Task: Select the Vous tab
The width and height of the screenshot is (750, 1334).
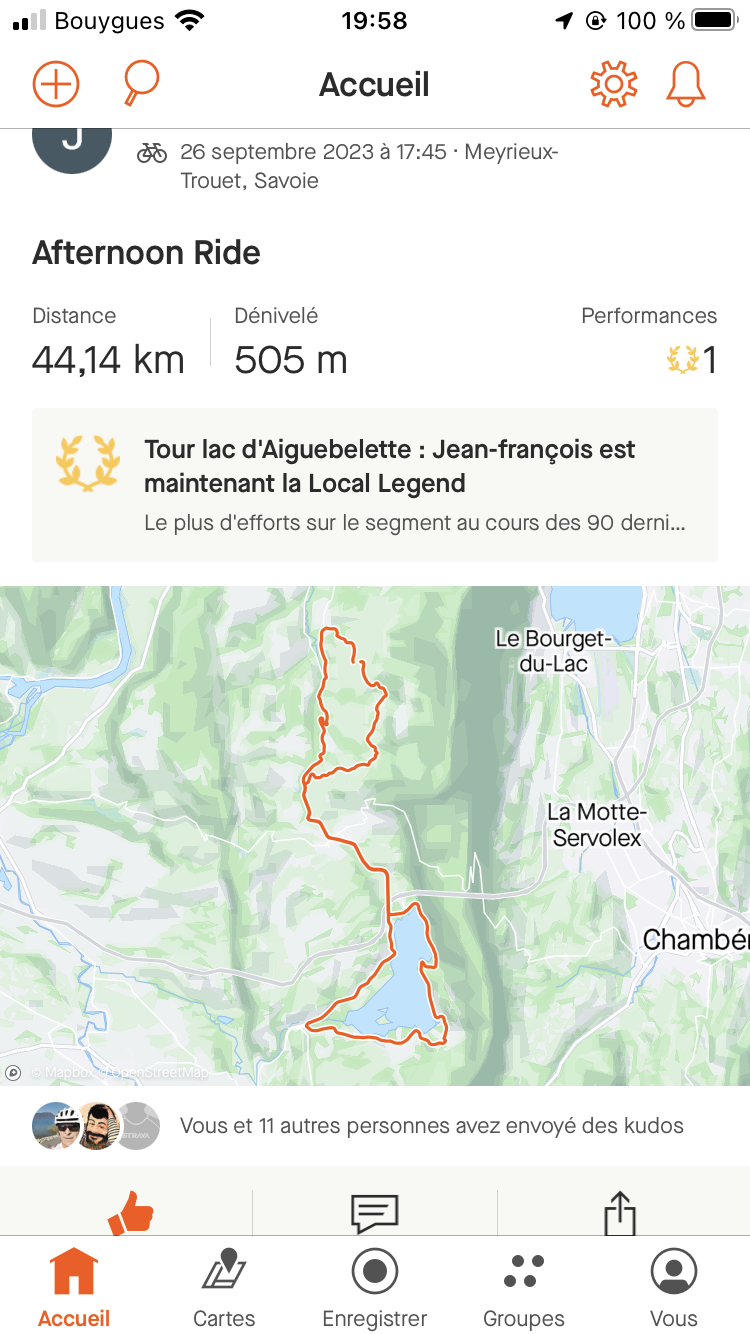Action: [x=674, y=1288]
